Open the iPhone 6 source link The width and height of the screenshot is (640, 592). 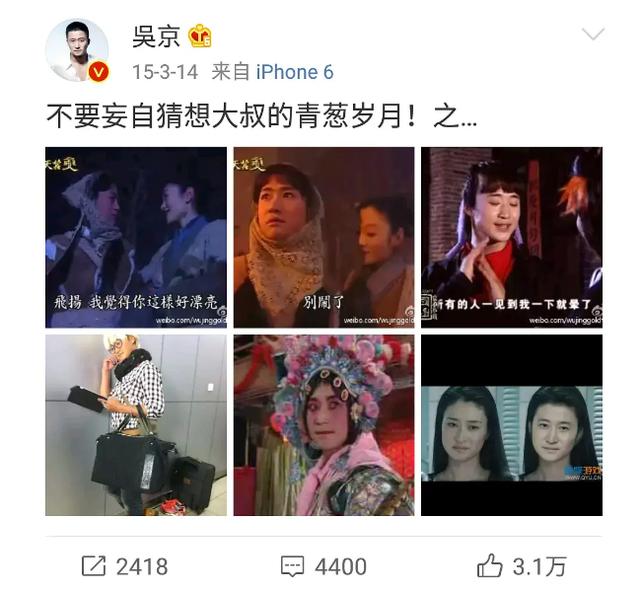[x=294, y=72]
